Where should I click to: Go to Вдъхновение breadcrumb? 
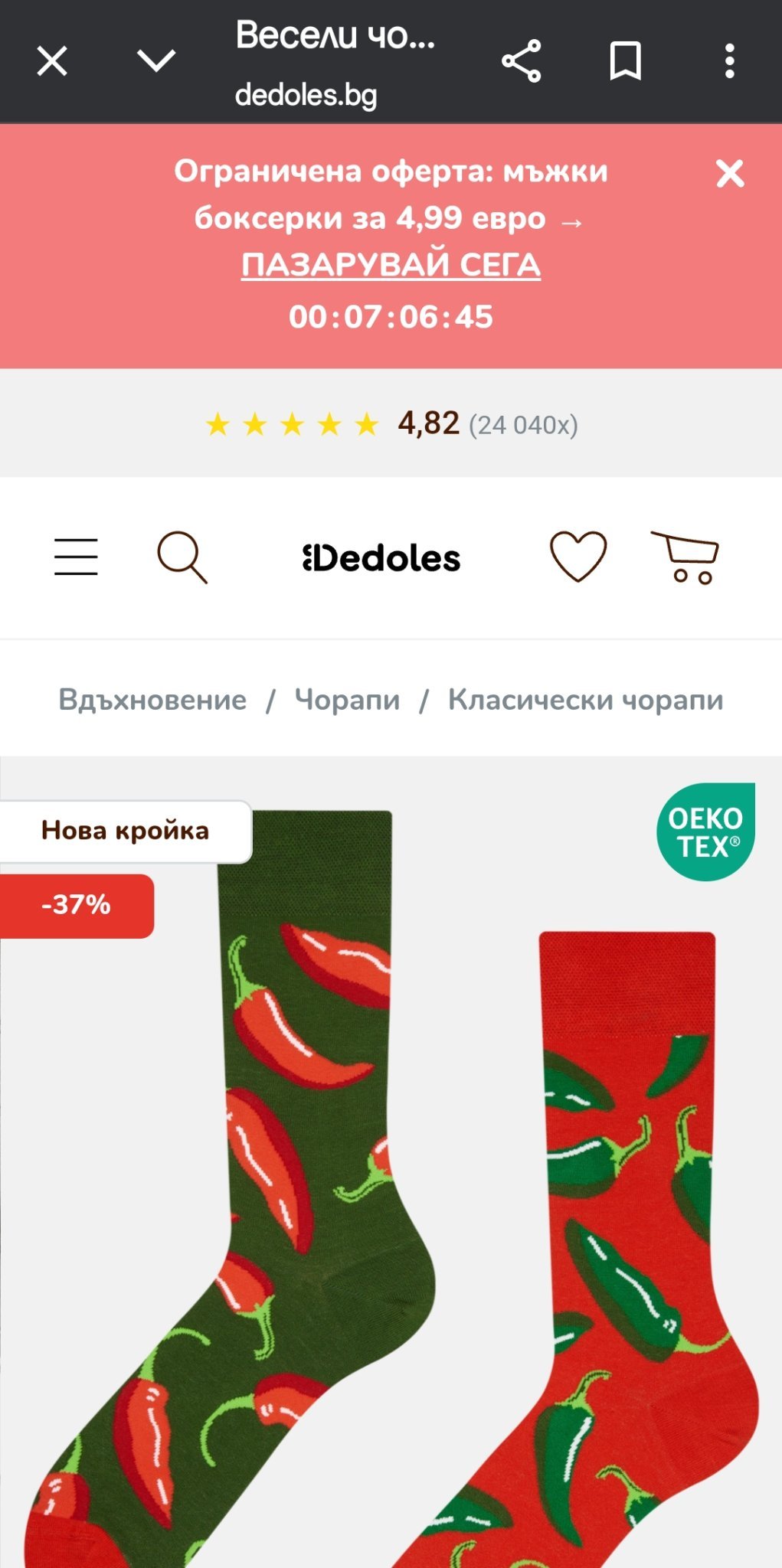[x=152, y=700]
